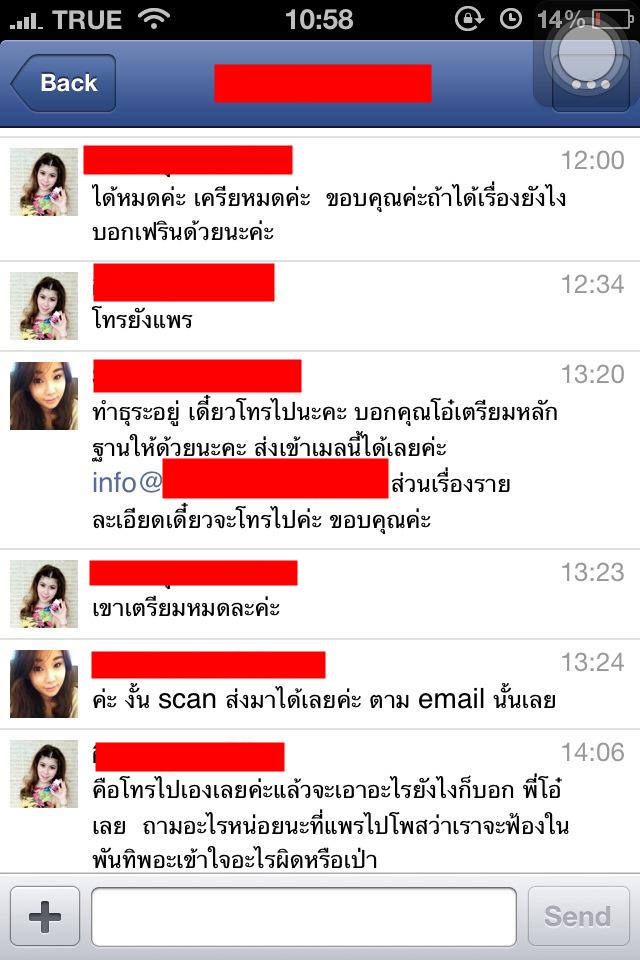Go back using the Back button

(63, 83)
